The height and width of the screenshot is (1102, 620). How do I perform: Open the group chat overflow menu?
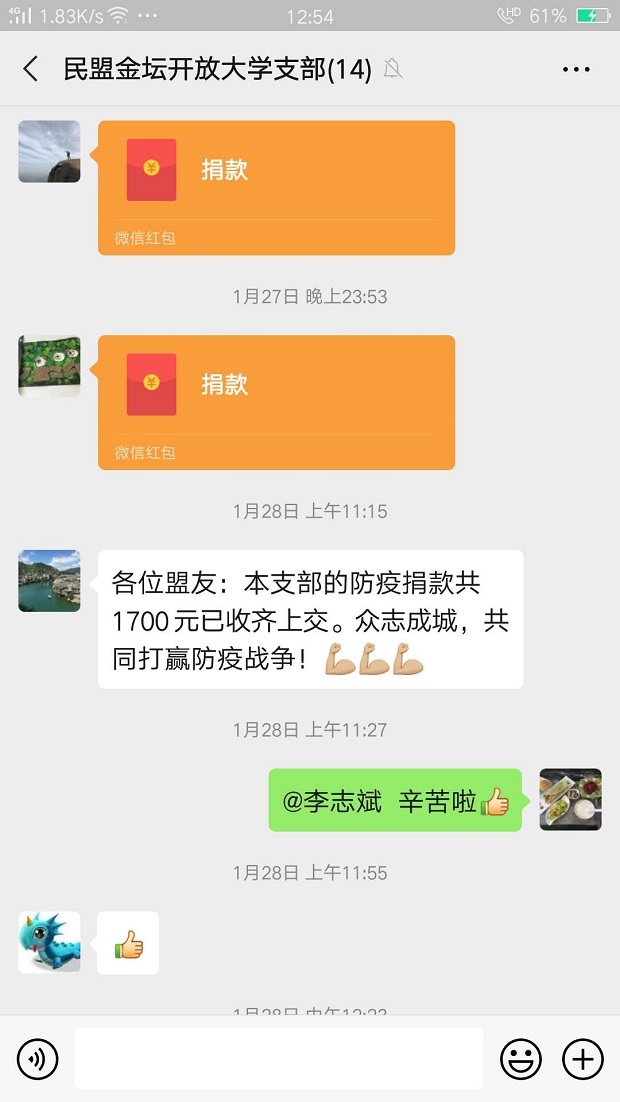(x=576, y=69)
